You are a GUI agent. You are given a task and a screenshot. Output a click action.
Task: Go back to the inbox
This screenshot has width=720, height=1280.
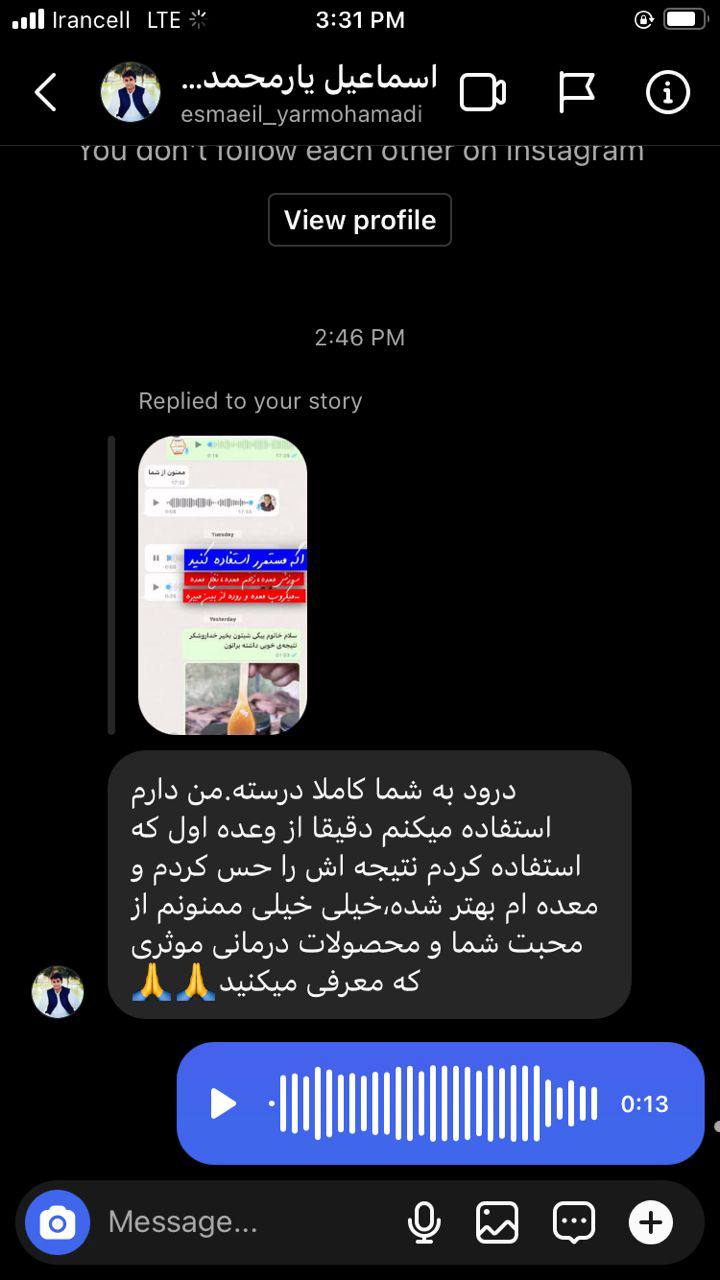pyautogui.click(x=46, y=93)
